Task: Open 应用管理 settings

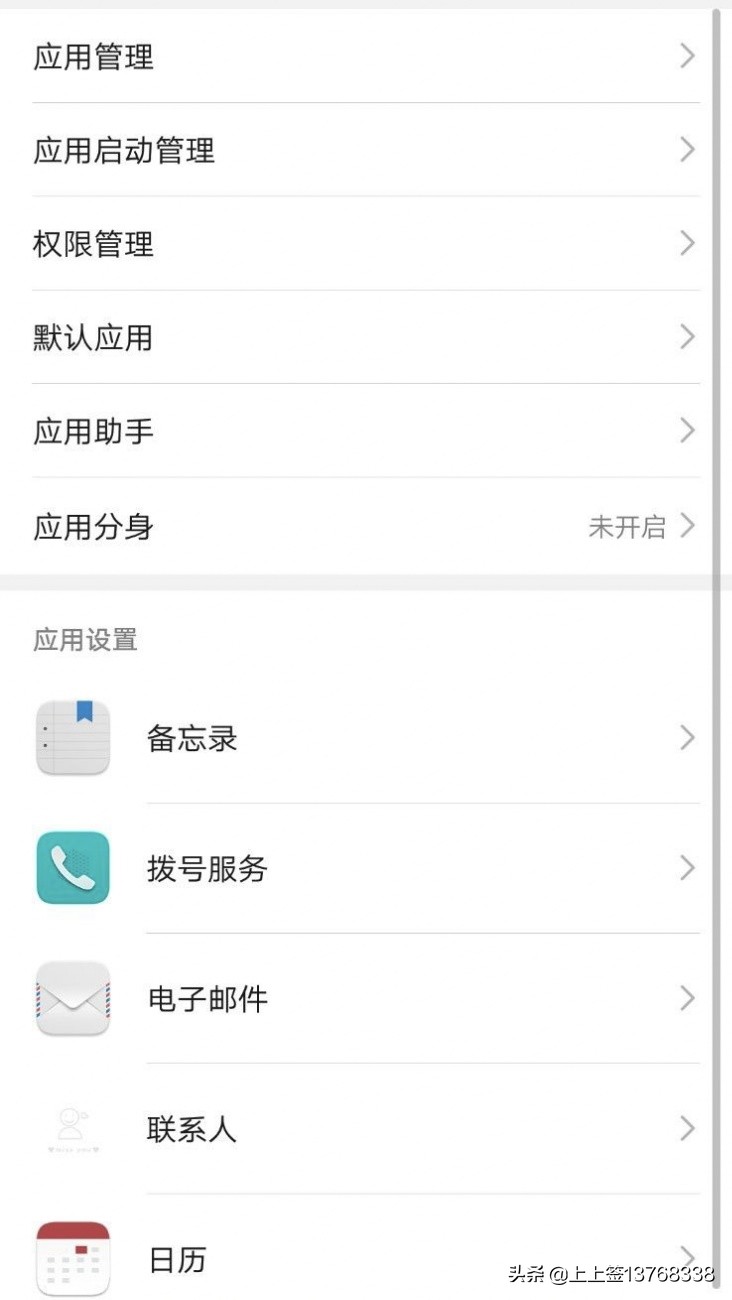Action: pyautogui.click(x=365, y=57)
